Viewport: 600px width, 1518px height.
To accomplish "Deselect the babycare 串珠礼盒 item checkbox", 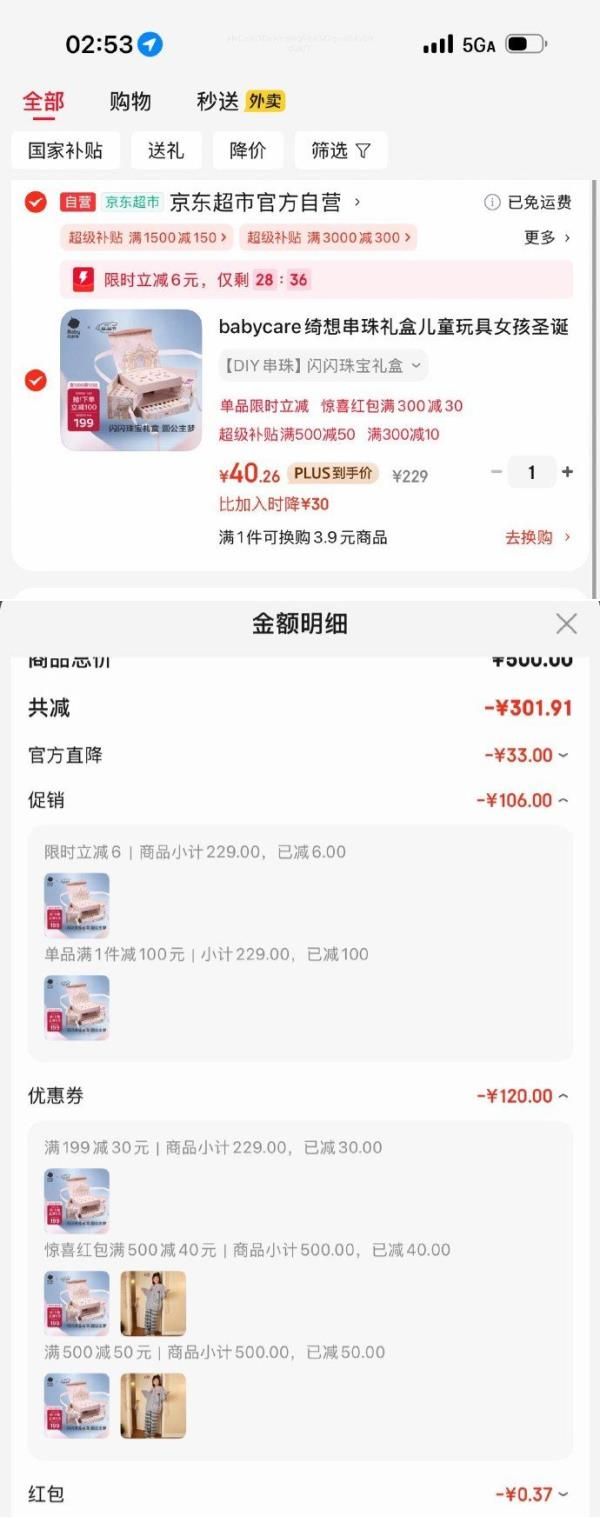I will pyautogui.click(x=35, y=380).
